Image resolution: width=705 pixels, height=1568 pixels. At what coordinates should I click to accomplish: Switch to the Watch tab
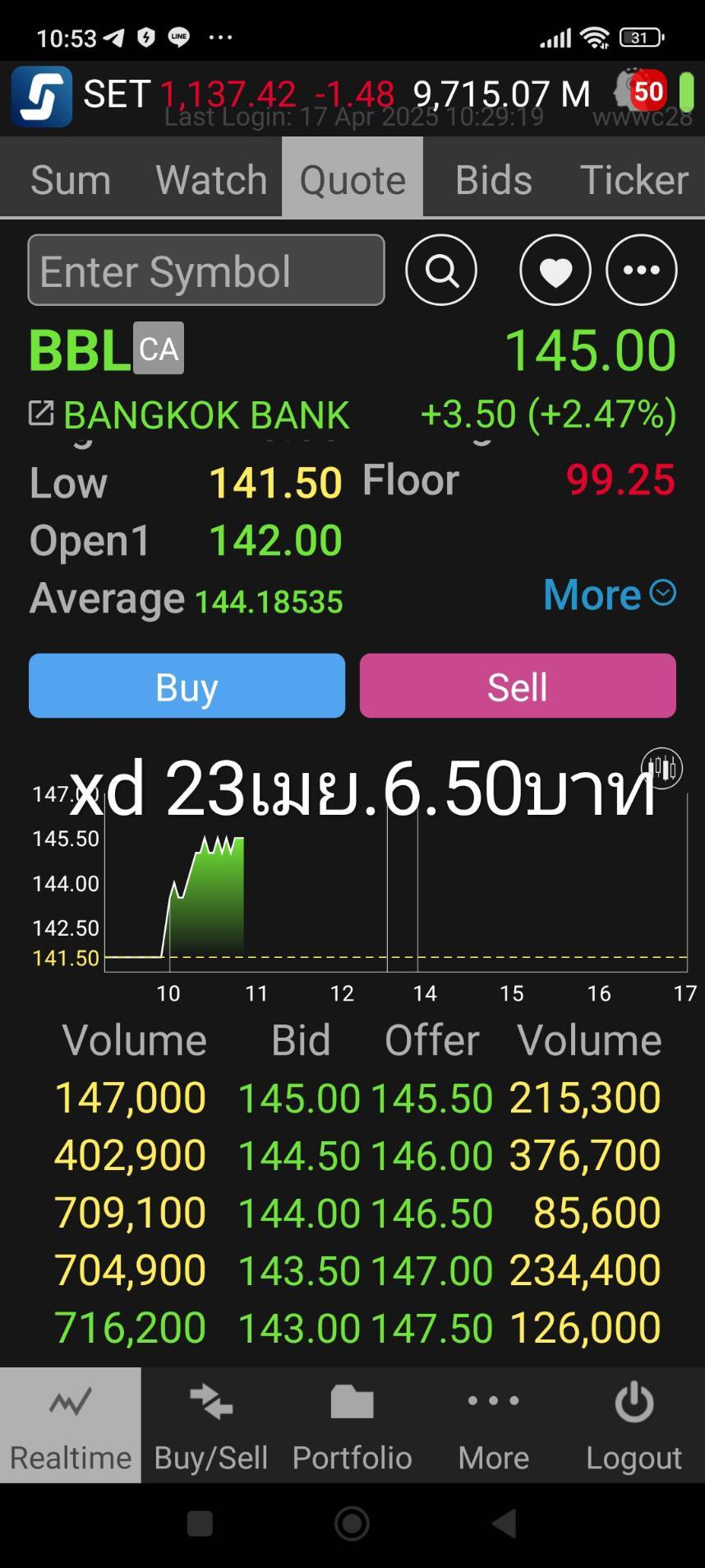point(212,179)
